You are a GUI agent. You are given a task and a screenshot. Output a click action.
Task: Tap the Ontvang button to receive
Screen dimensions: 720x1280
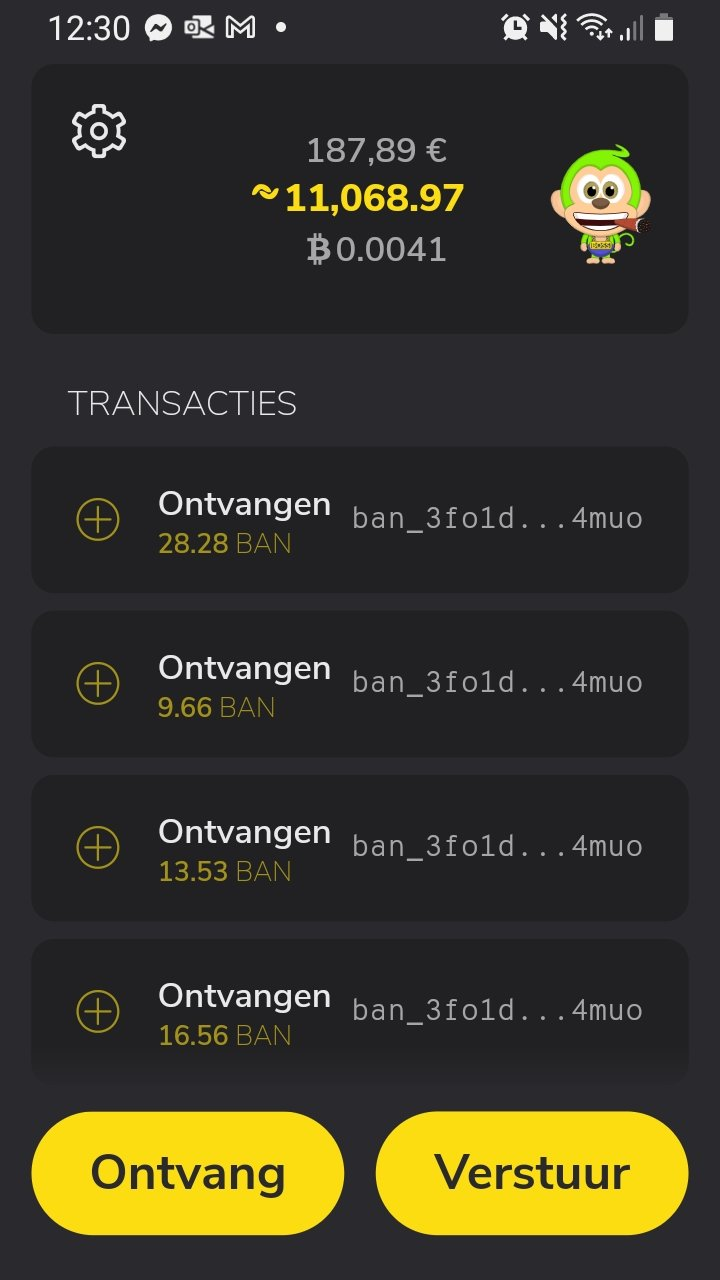(188, 1173)
